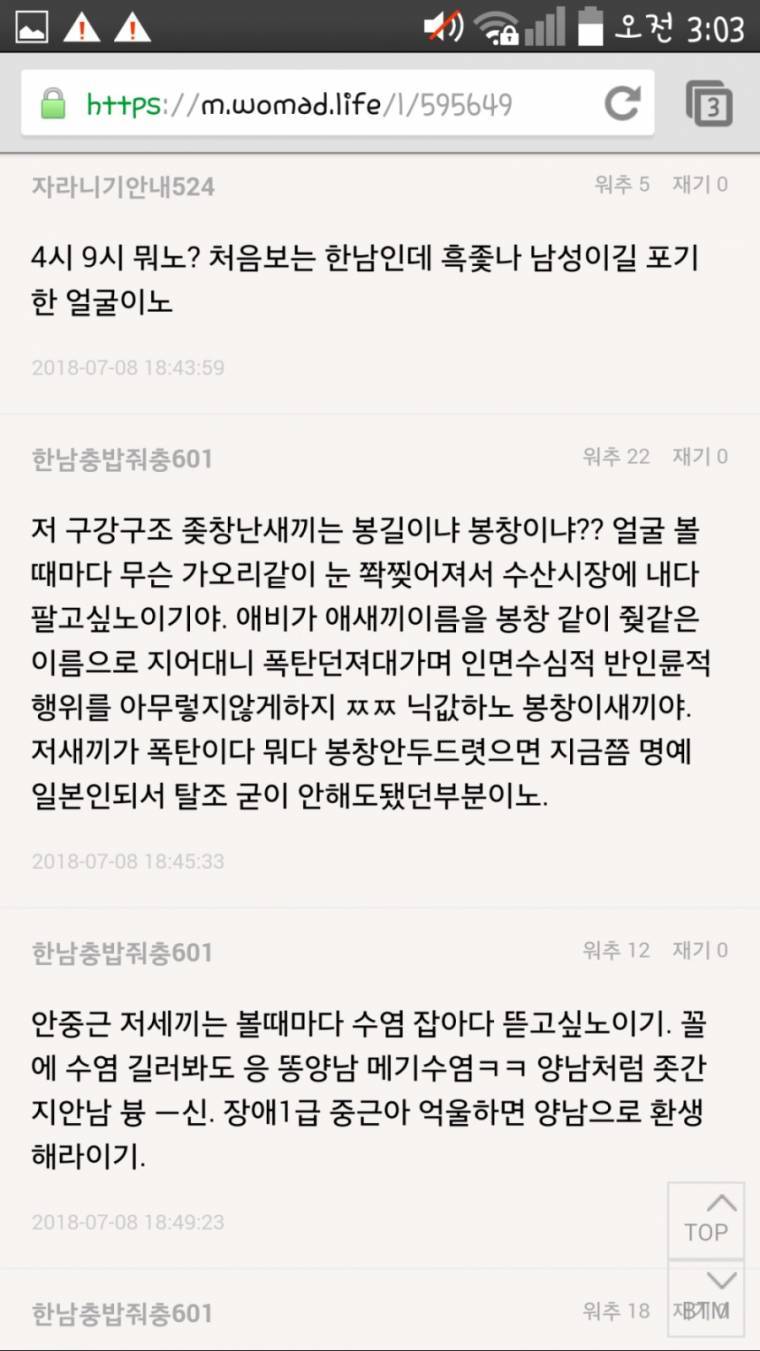Tap 워추 22 on the 18:45:33 comment
Screen dimensions: 760x1351
pos(616,457)
